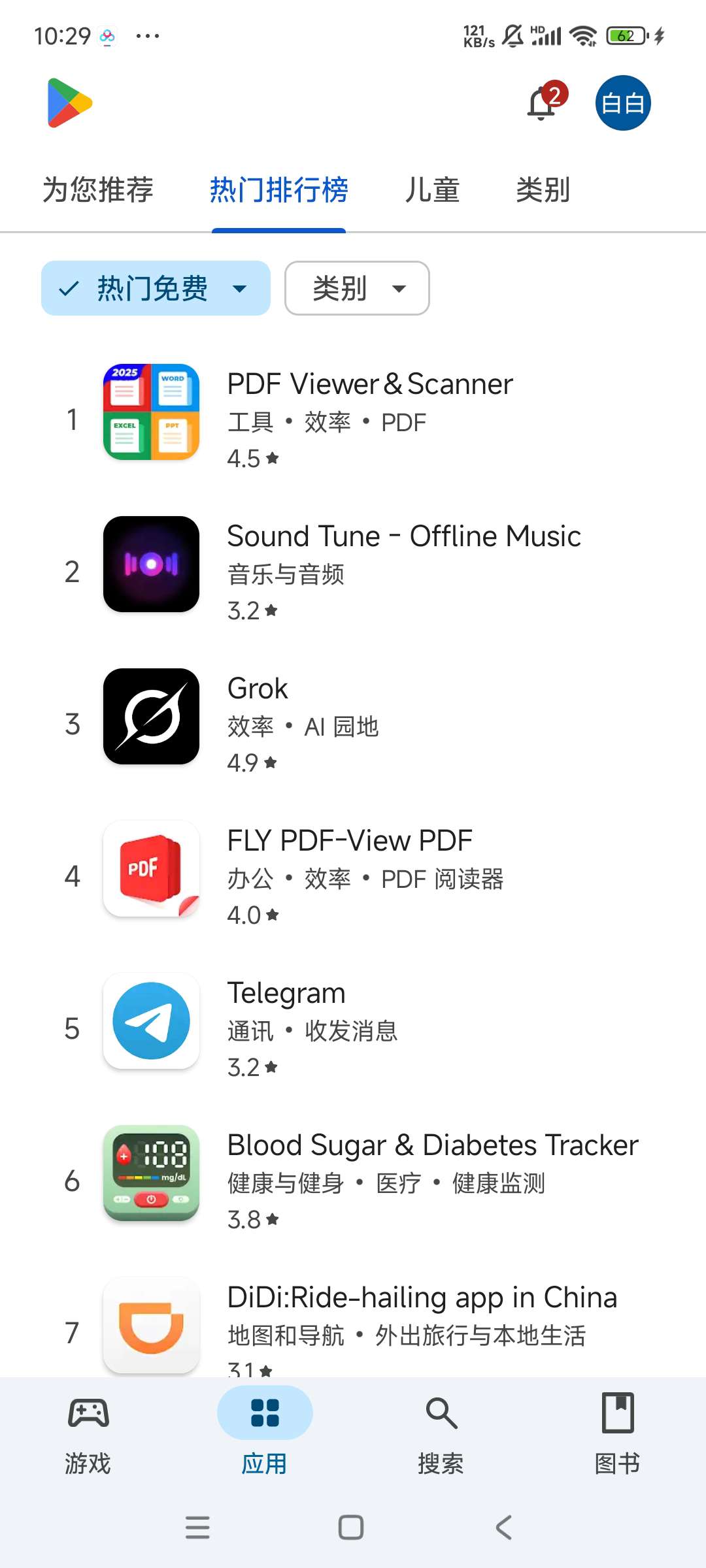Open the 类别 top tab
The width and height of the screenshot is (706, 1568).
coord(543,190)
